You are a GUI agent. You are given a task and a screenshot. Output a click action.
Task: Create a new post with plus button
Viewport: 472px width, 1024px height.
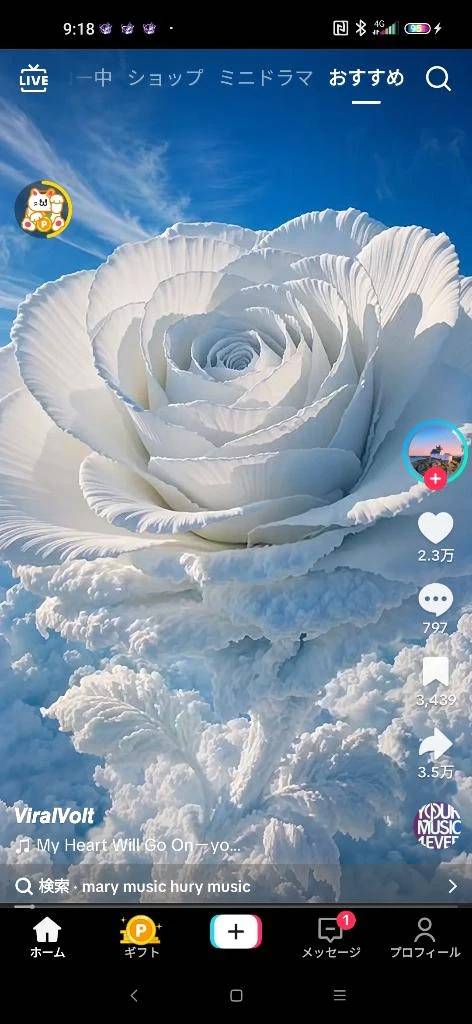pyautogui.click(x=236, y=931)
